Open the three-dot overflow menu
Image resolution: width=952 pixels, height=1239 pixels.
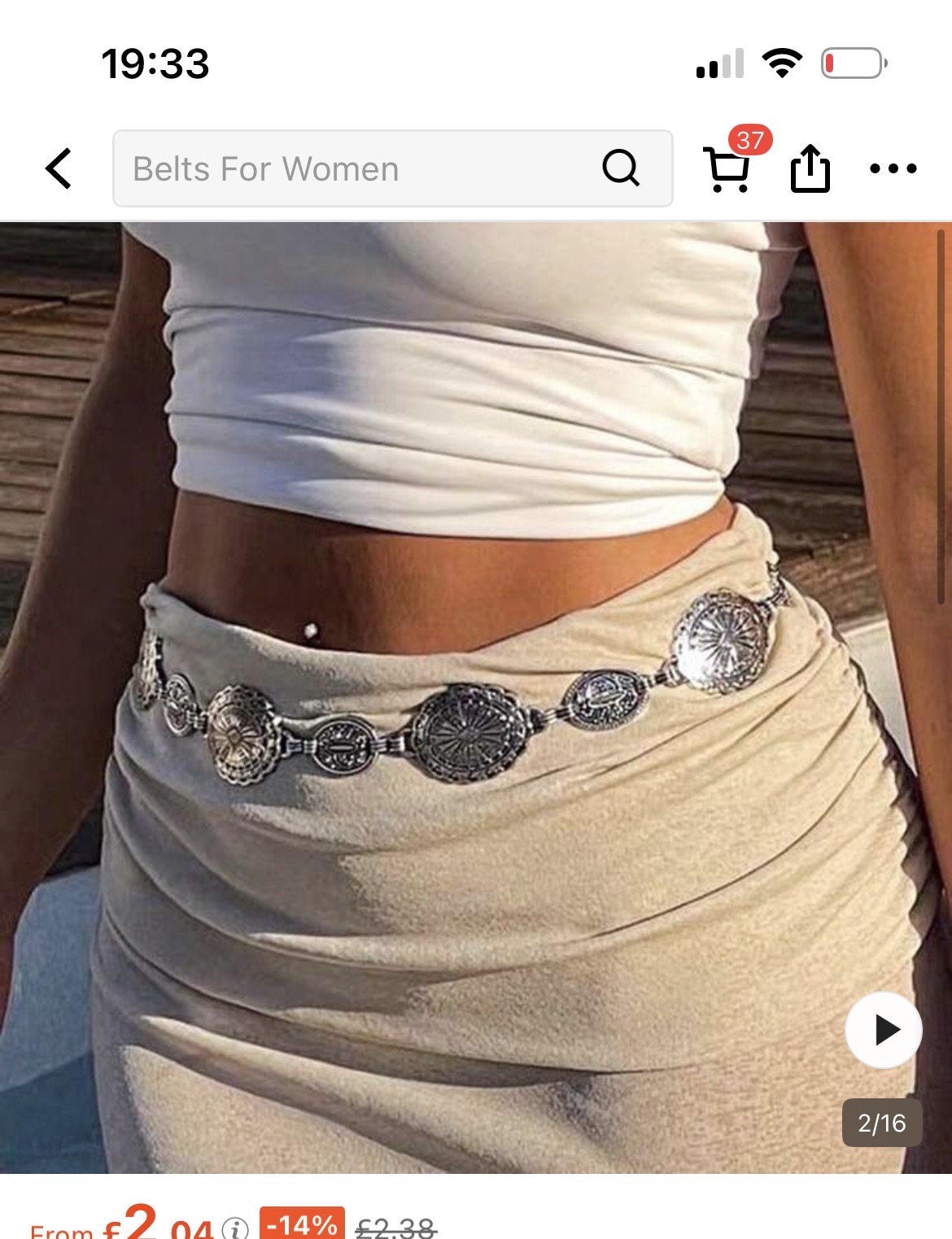pos(893,168)
